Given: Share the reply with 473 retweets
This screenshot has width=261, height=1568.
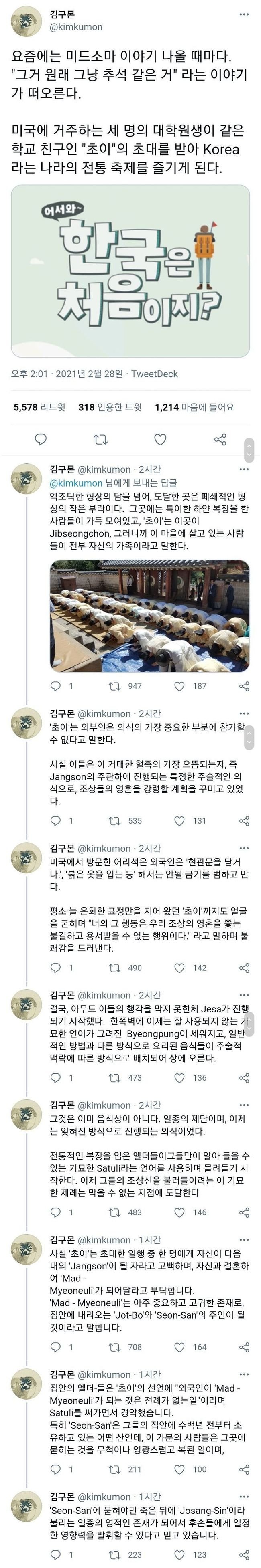Looking at the screenshot, I should (244, 1077).
